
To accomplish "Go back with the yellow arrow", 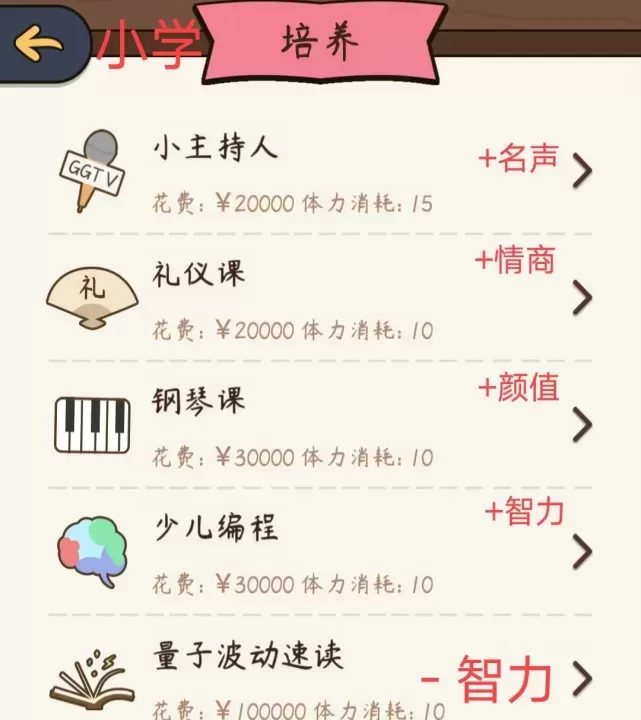I will pos(40,44).
